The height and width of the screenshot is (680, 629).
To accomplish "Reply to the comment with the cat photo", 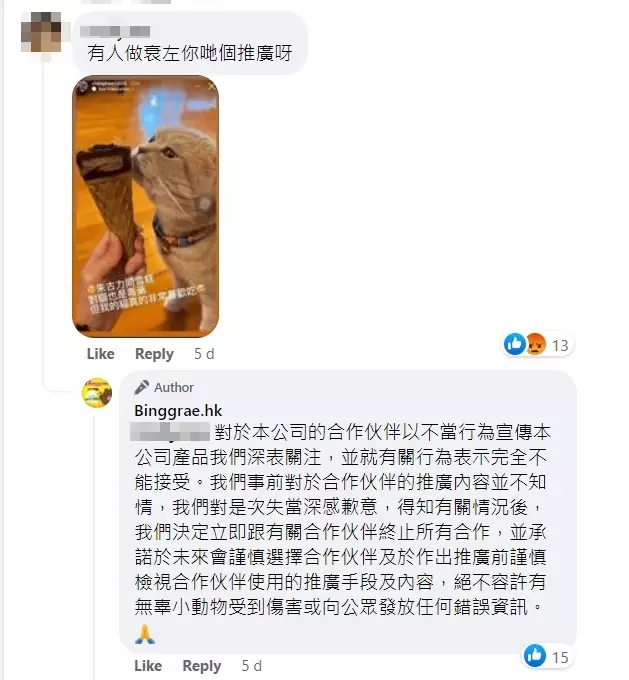I will point(154,354).
